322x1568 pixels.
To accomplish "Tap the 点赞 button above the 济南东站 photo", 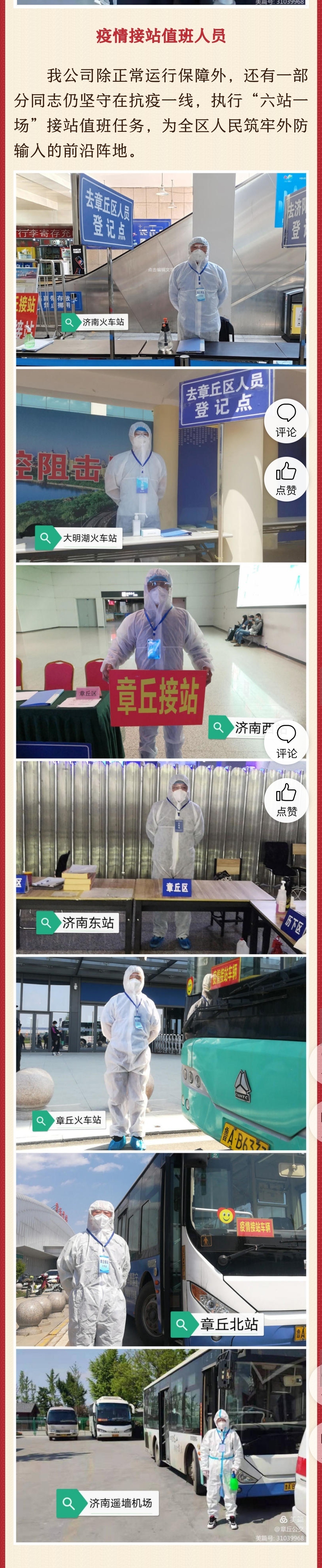I will tap(286, 800).
